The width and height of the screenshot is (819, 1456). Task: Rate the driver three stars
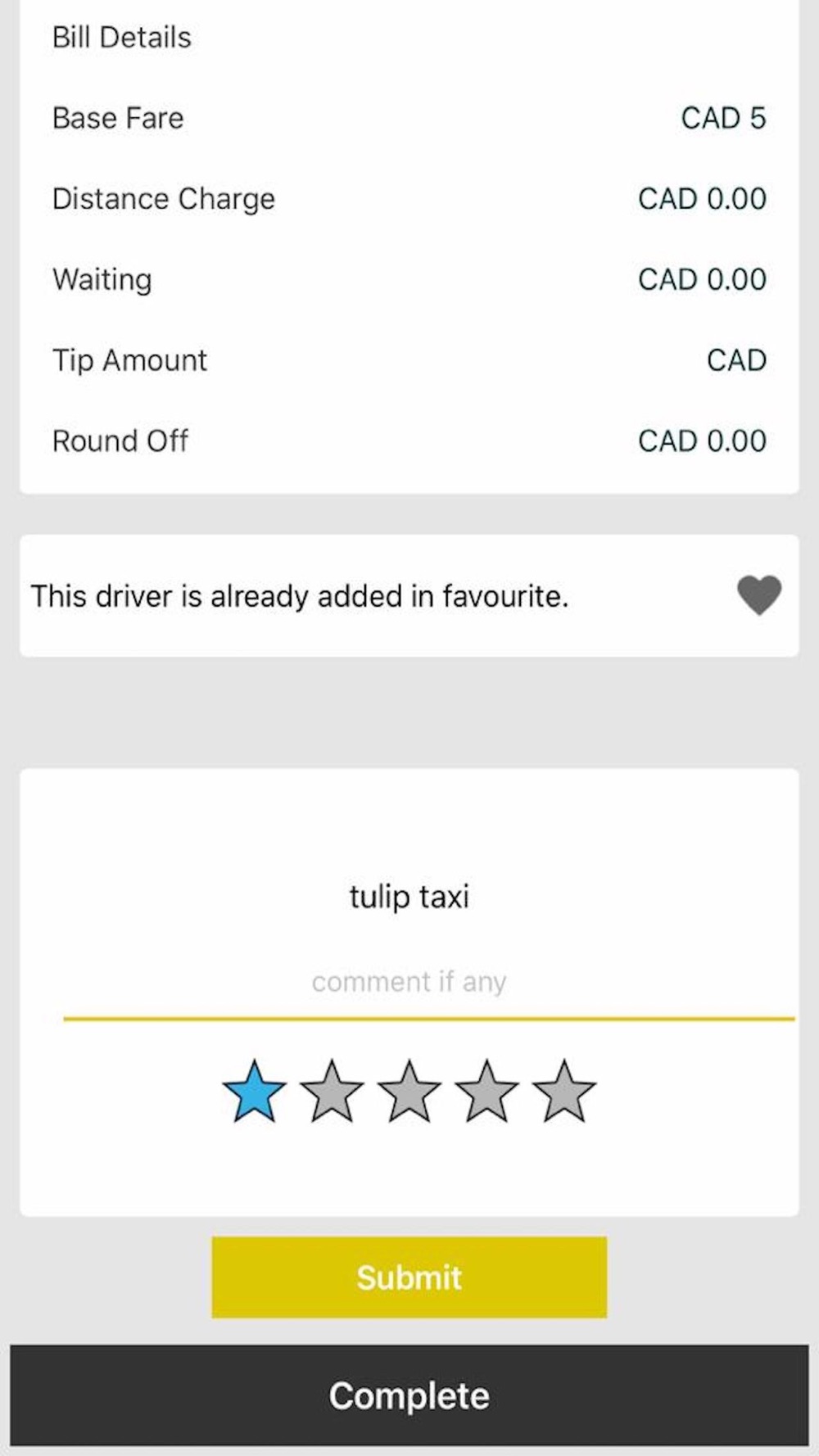click(x=409, y=1092)
